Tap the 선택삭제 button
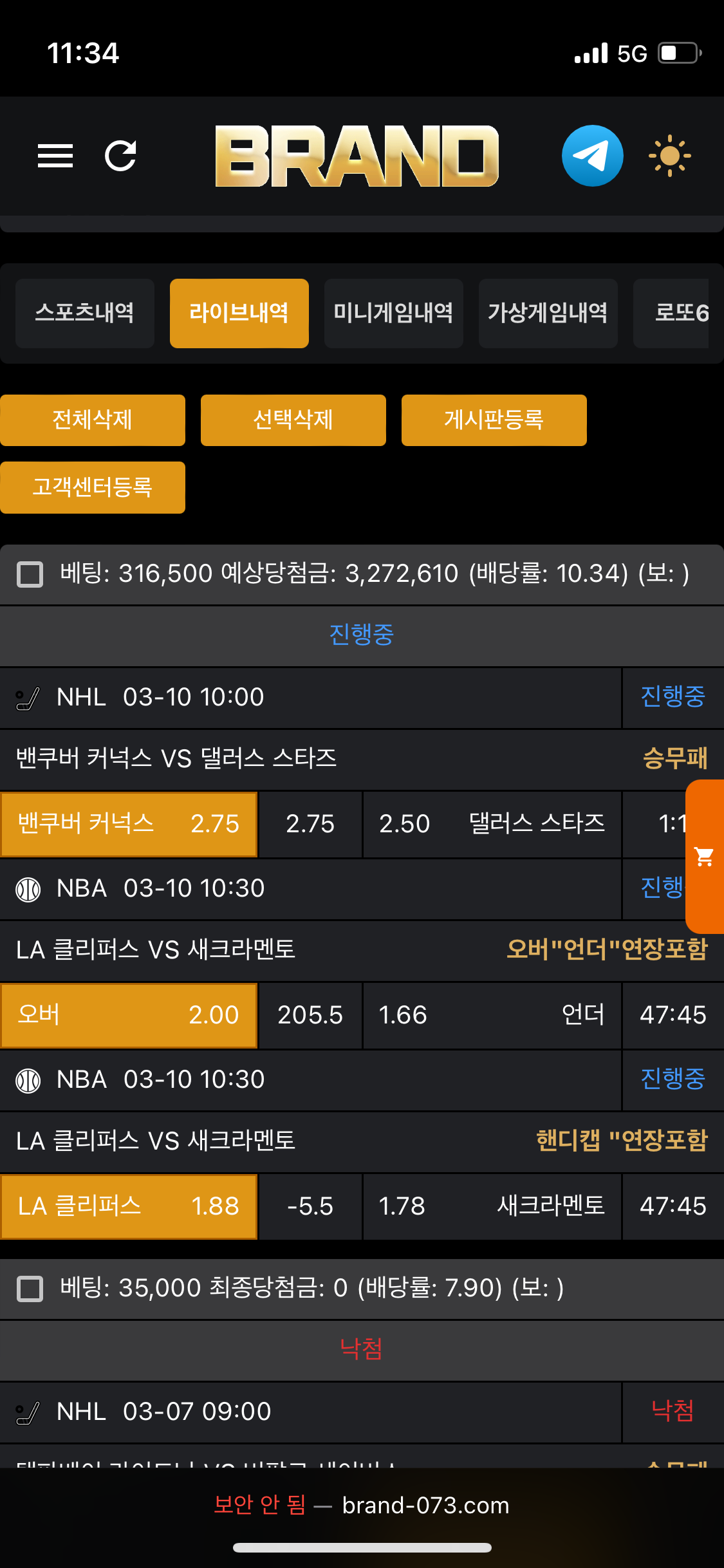724x1568 pixels. tap(293, 420)
